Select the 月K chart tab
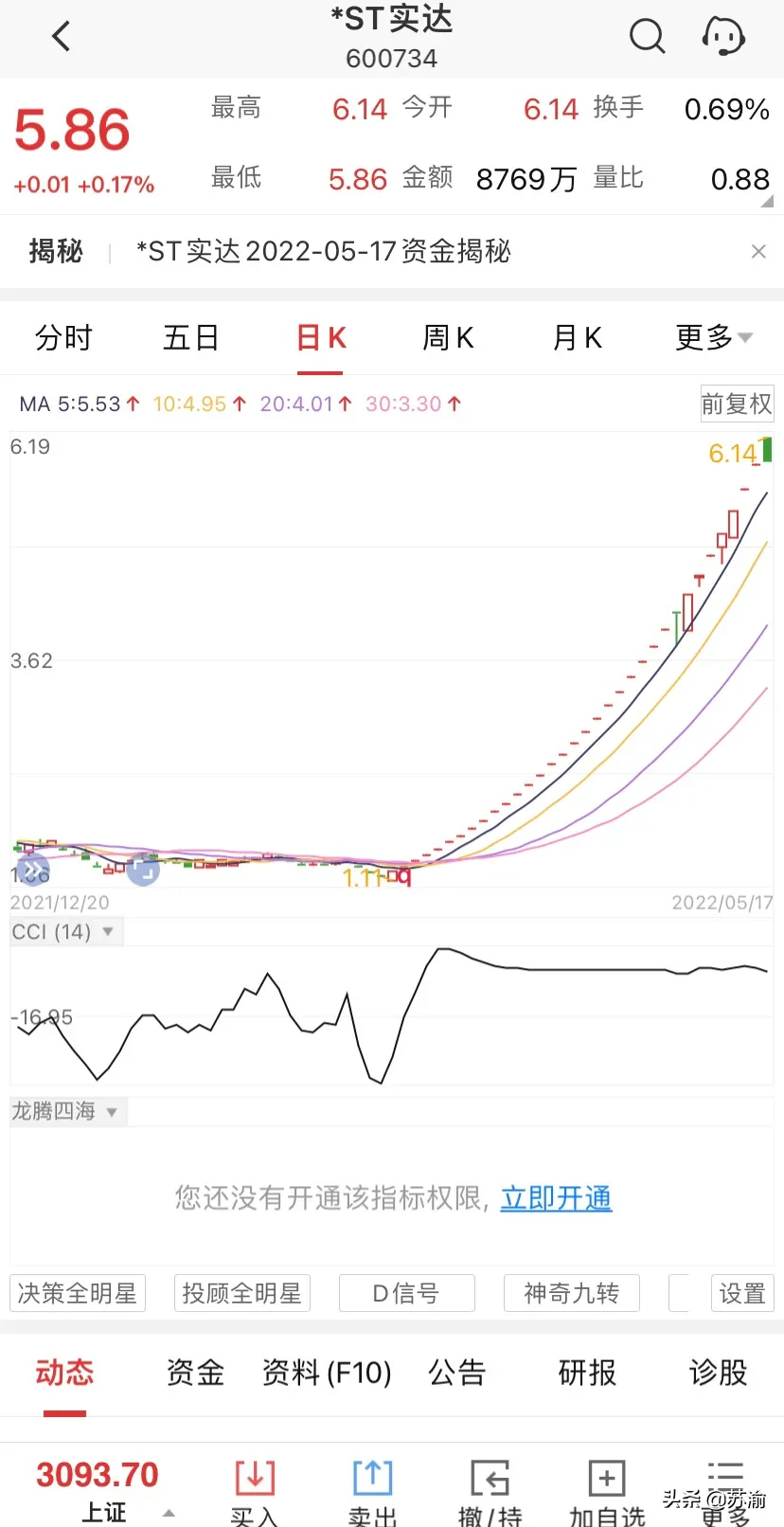 click(x=577, y=338)
